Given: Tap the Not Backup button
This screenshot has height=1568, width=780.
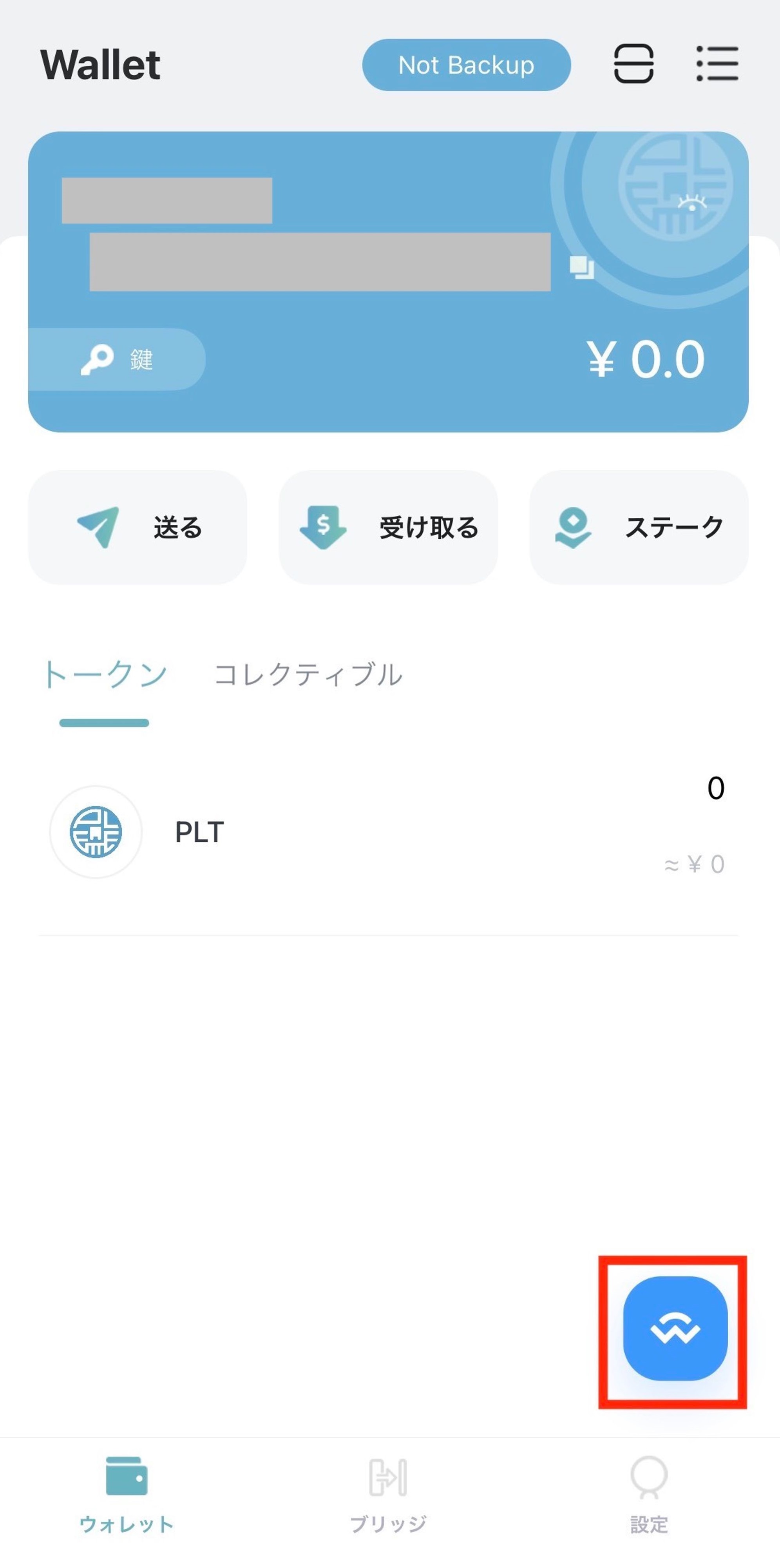Looking at the screenshot, I should tap(466, 65).
